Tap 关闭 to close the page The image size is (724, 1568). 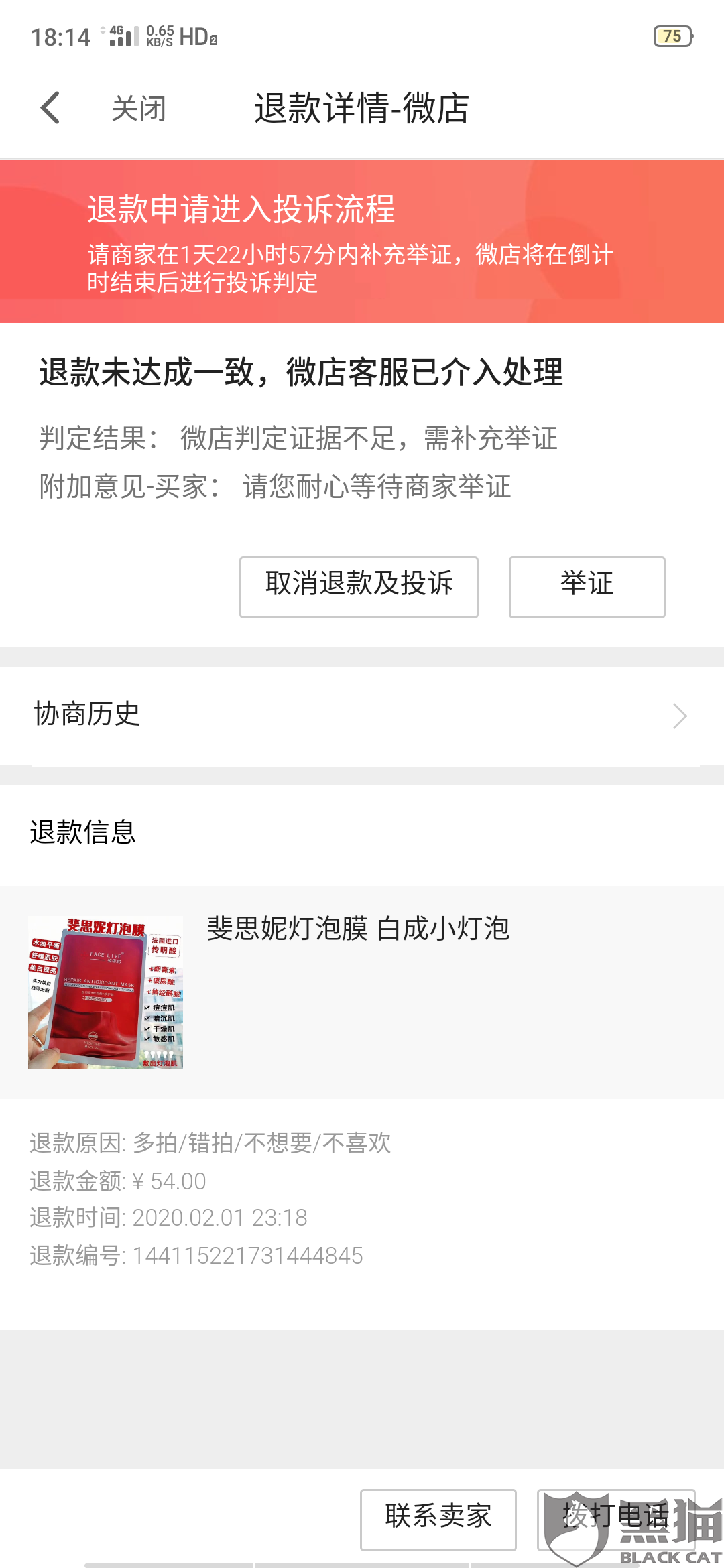[x=139, y=109]
